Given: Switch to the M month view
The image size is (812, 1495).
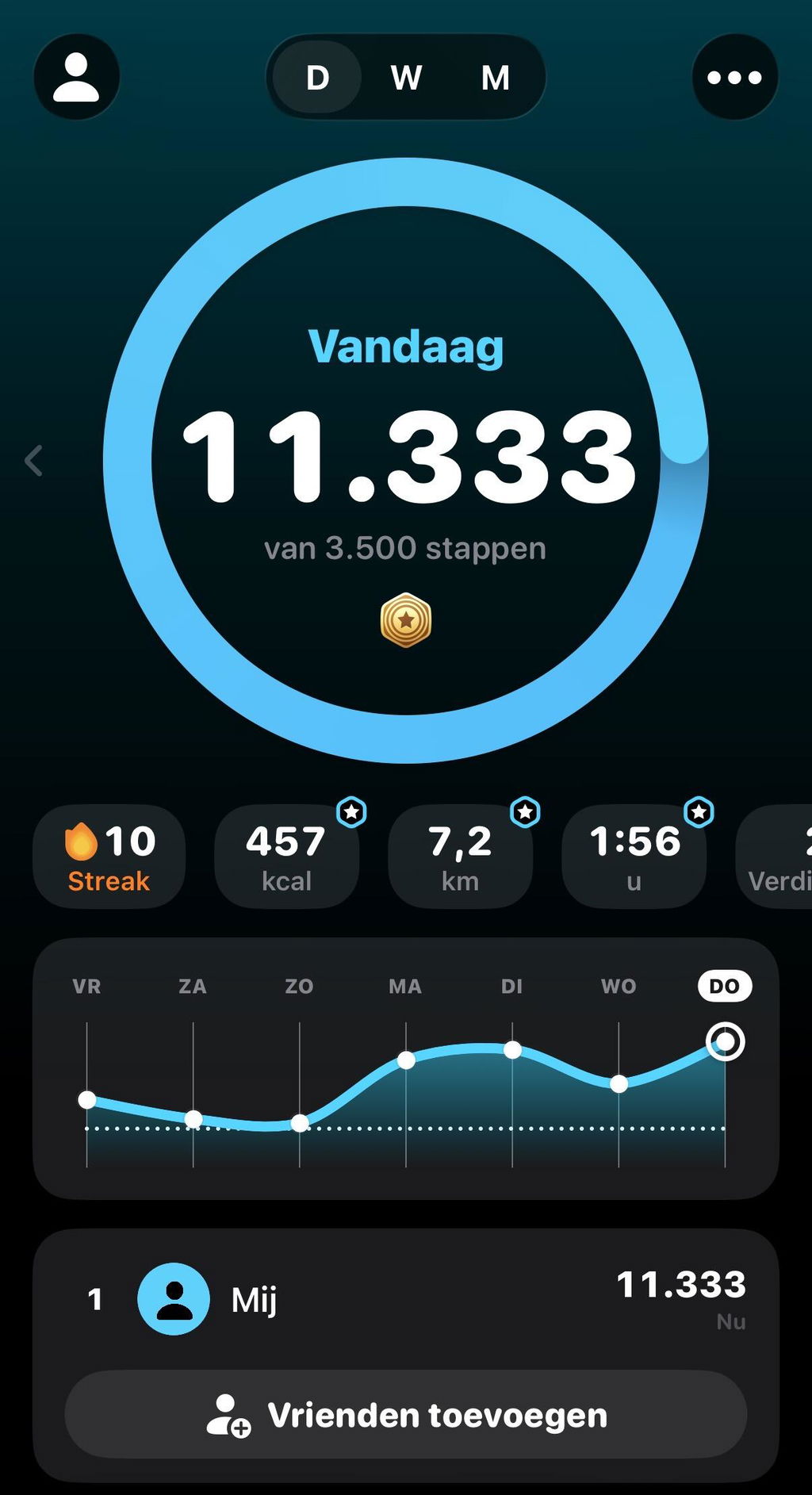Looking at the screenshot, I should (496, 78).
